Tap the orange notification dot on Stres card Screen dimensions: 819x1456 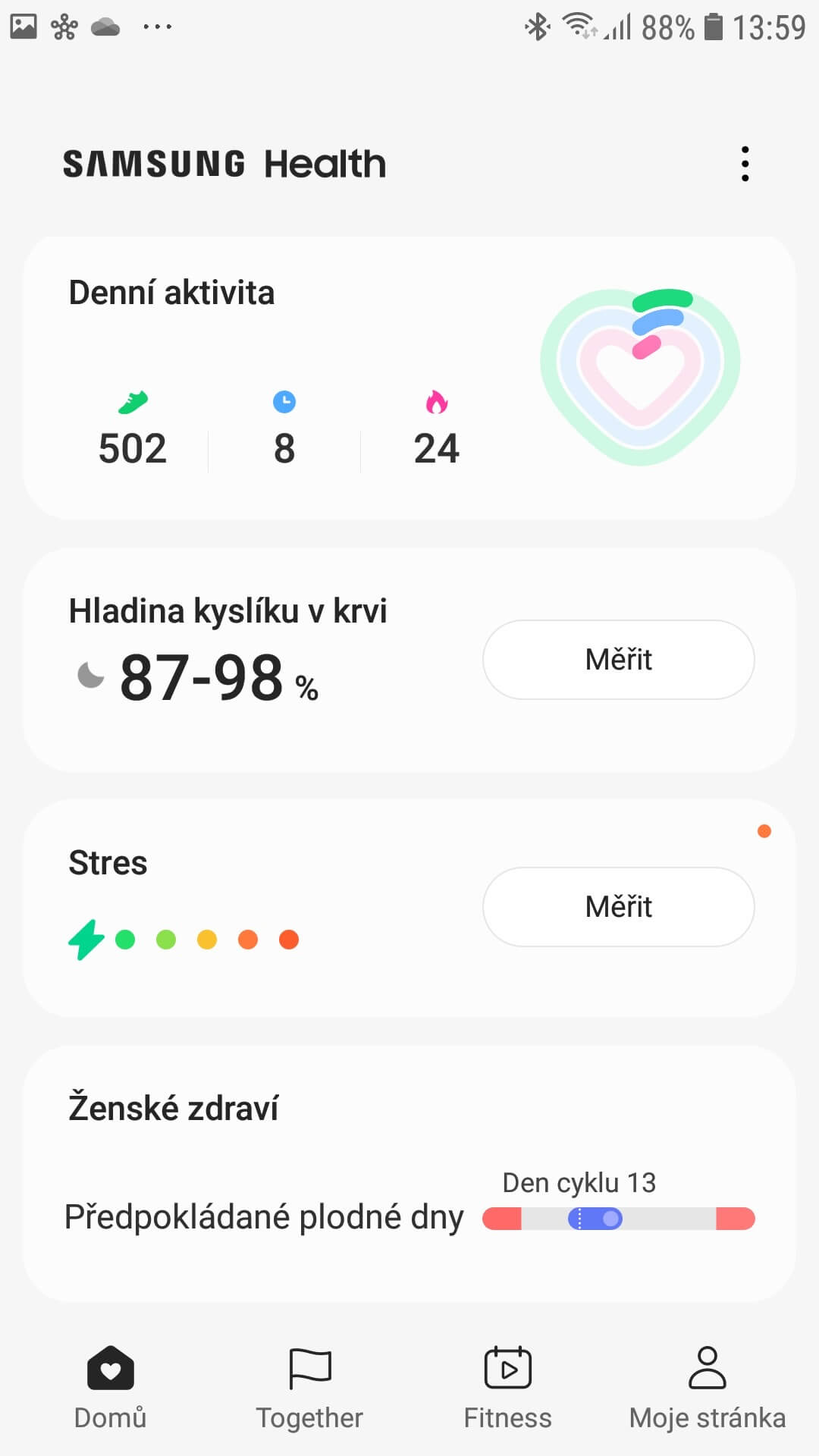pyautogui.click(x=764, y=832)
